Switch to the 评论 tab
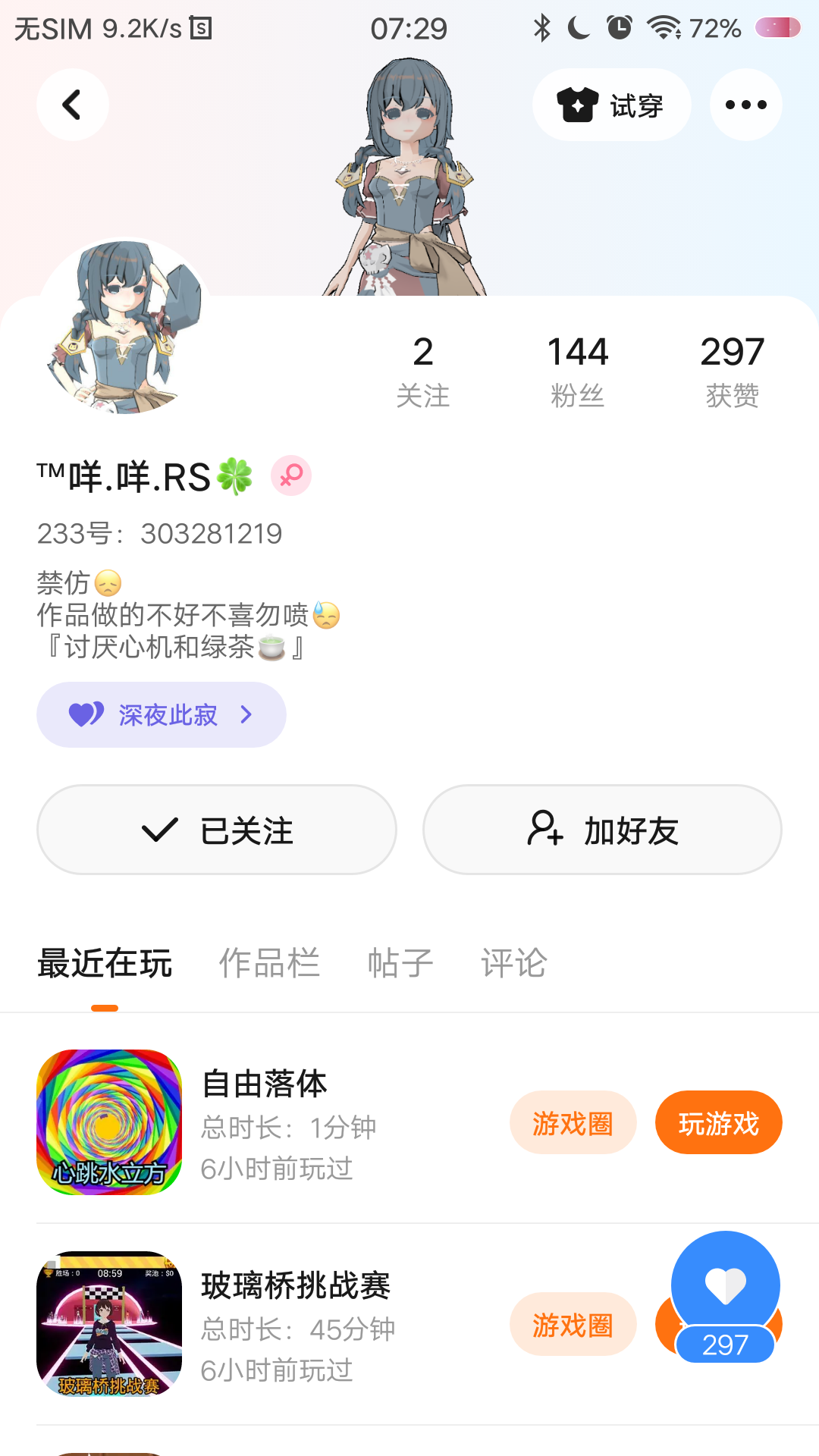819x1456 pixels. 513,964
